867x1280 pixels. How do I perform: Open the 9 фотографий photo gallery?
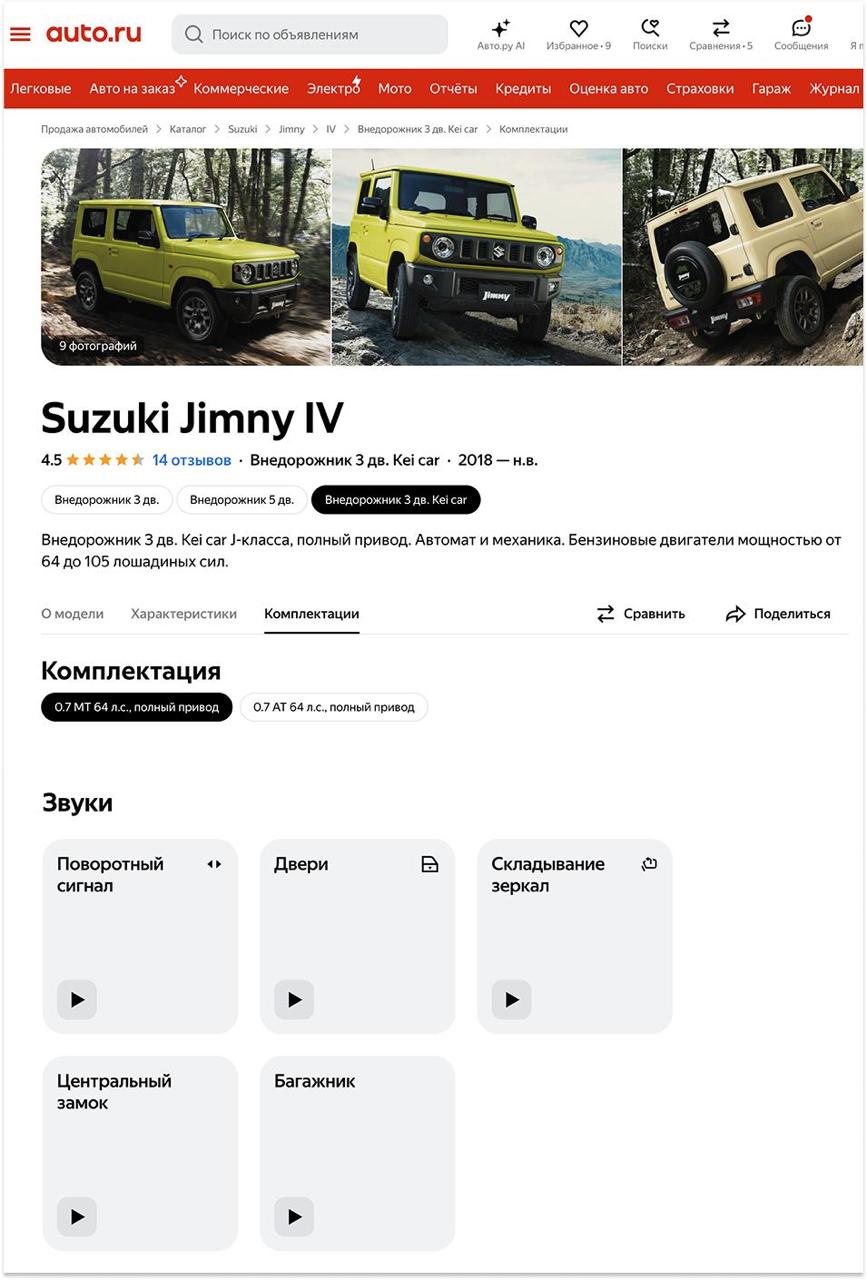98,346
